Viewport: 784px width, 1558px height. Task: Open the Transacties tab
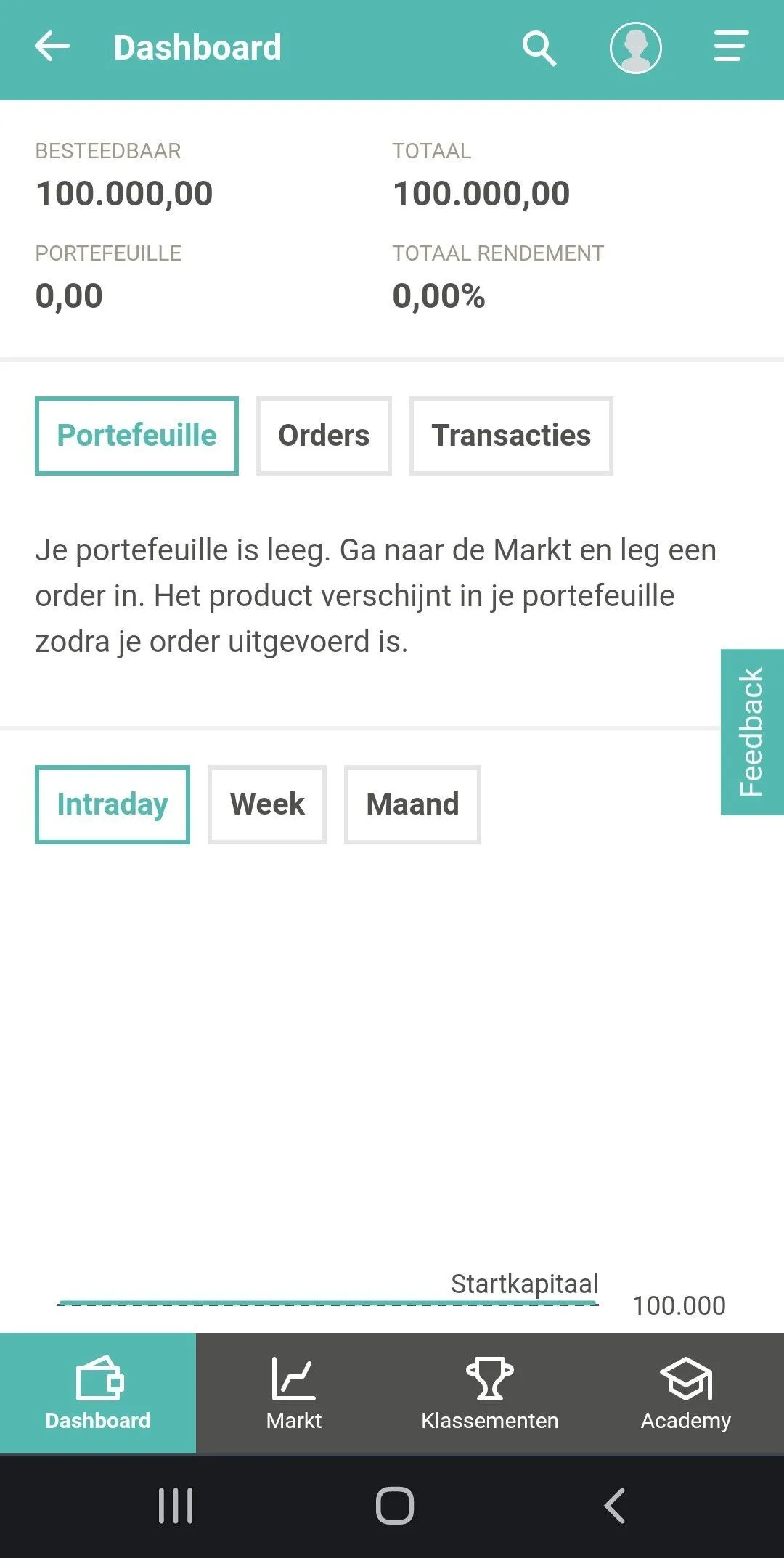point(511,435)
